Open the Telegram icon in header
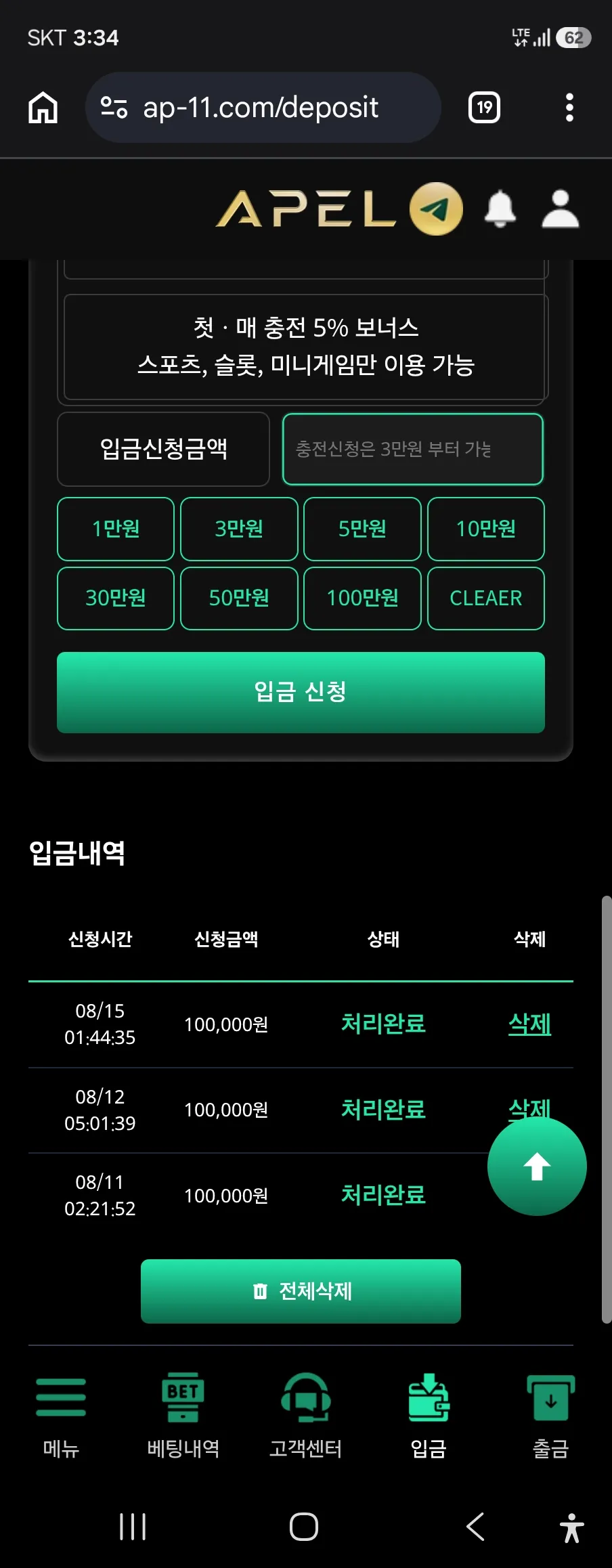Viewport: 612px width, 1568px height. coord(436,209)
